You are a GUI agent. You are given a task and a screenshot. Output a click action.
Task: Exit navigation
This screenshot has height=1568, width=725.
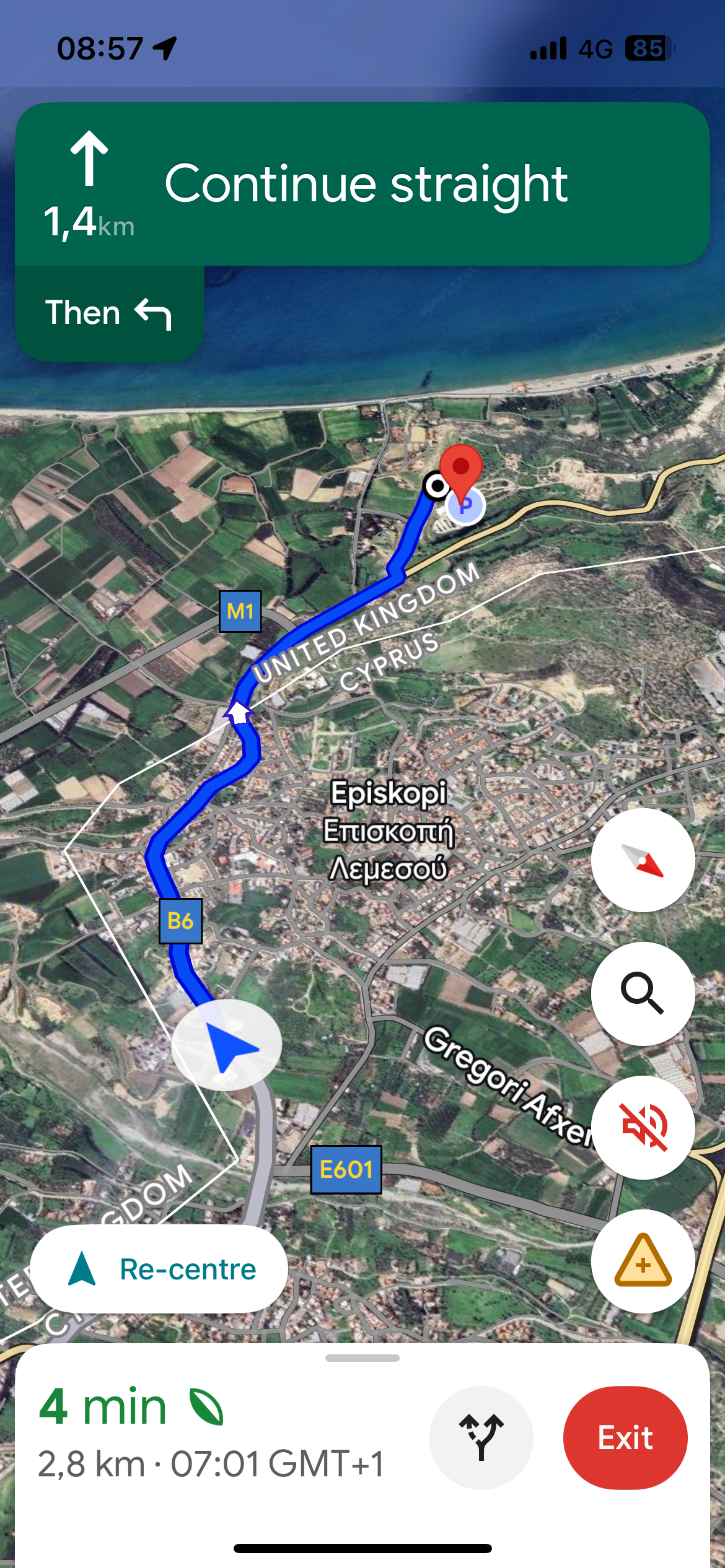625,1437
